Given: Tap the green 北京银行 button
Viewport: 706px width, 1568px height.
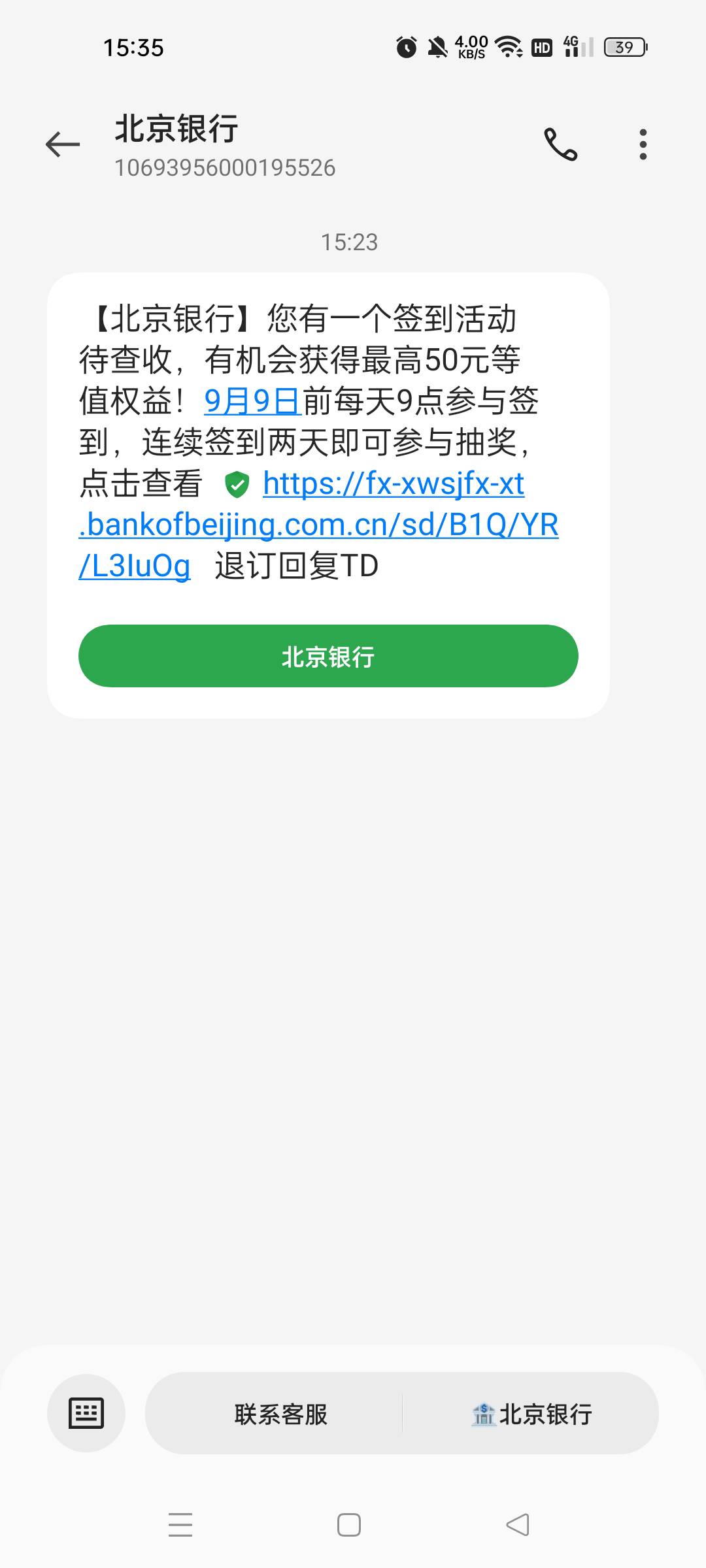Looking at the screenshot, I should [x=328, y=656].
